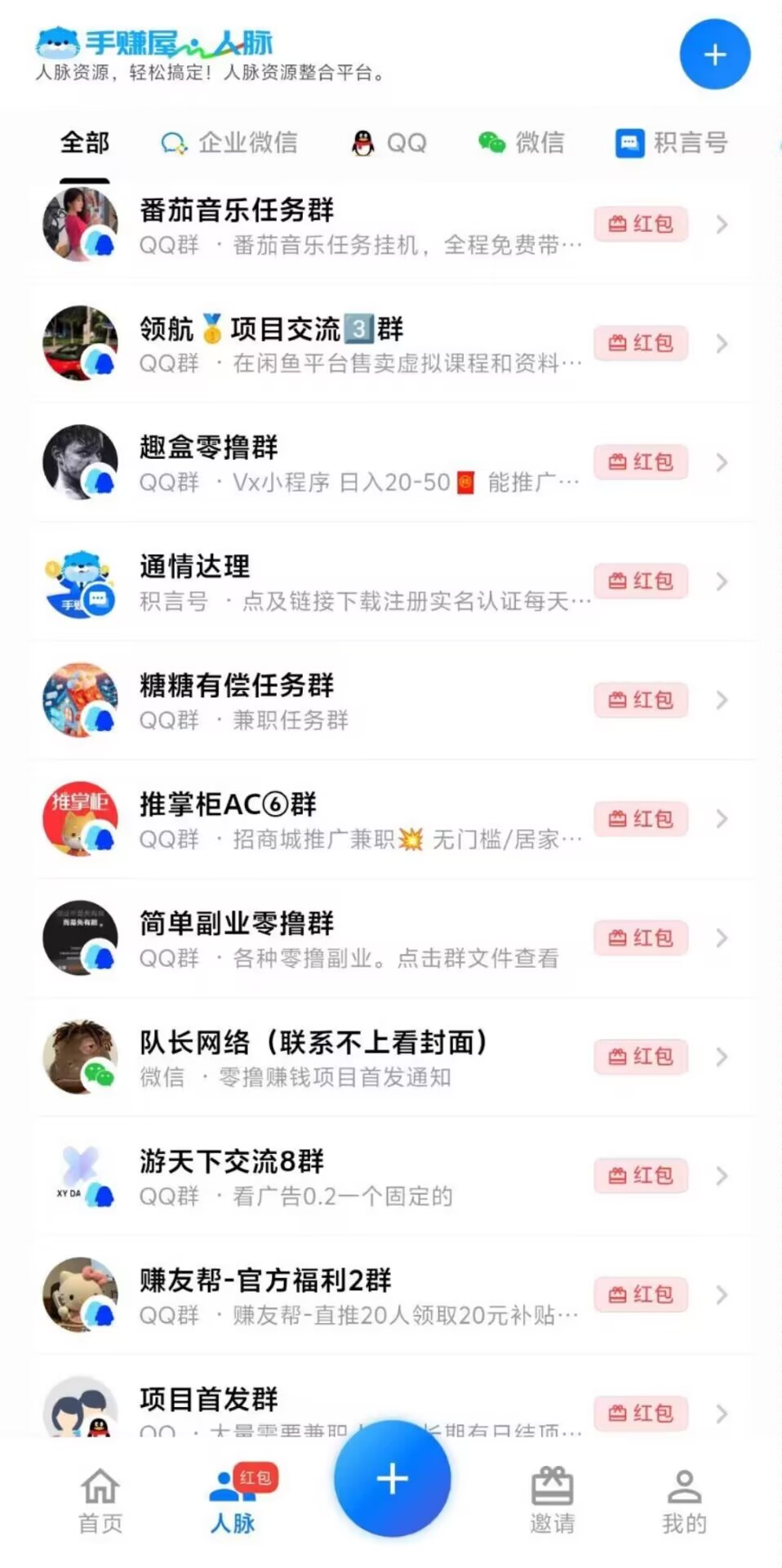782x1568 pixels.
Task: Claim the 红包 for 趣盒零撸群
Action: click(x=641, y=462)
